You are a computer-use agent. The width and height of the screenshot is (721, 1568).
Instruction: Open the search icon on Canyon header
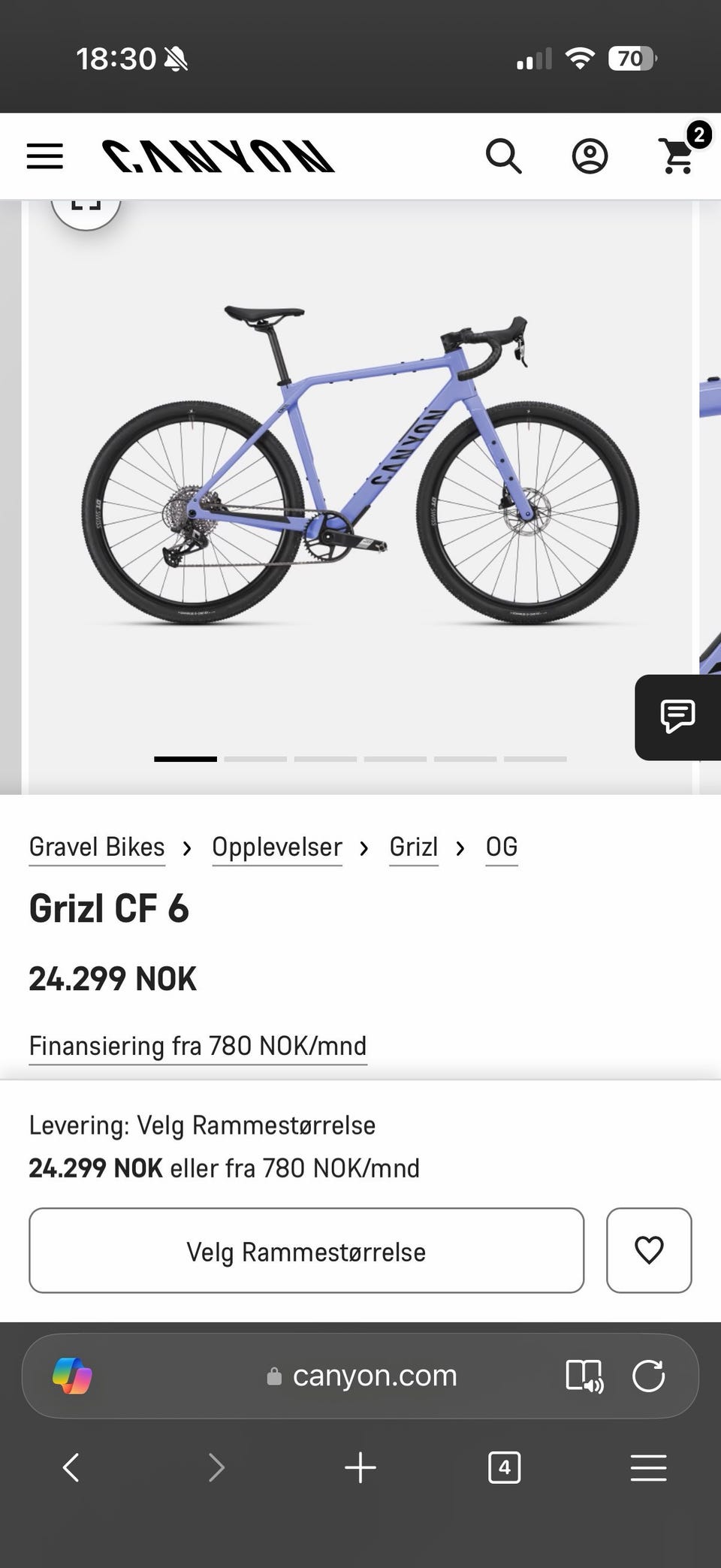[x=504, y=156]
